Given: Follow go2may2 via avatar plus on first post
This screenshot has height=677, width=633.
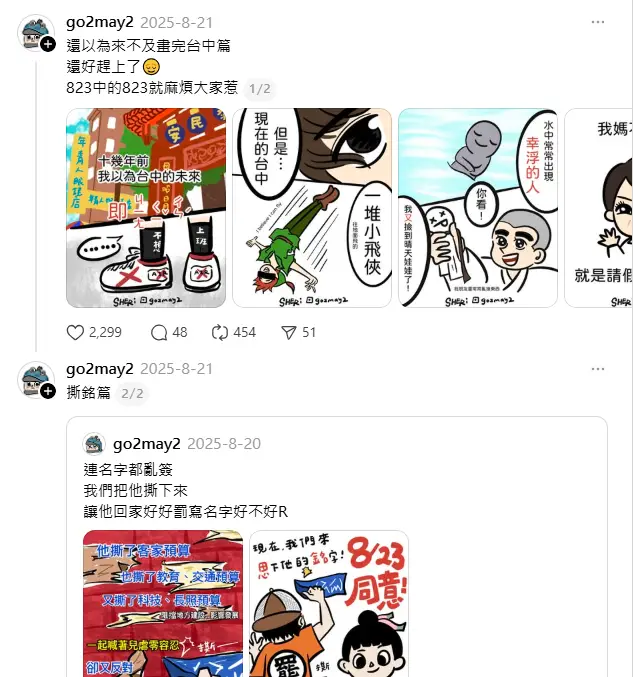Looking at the screenshot, I should [x=48, y=44].
